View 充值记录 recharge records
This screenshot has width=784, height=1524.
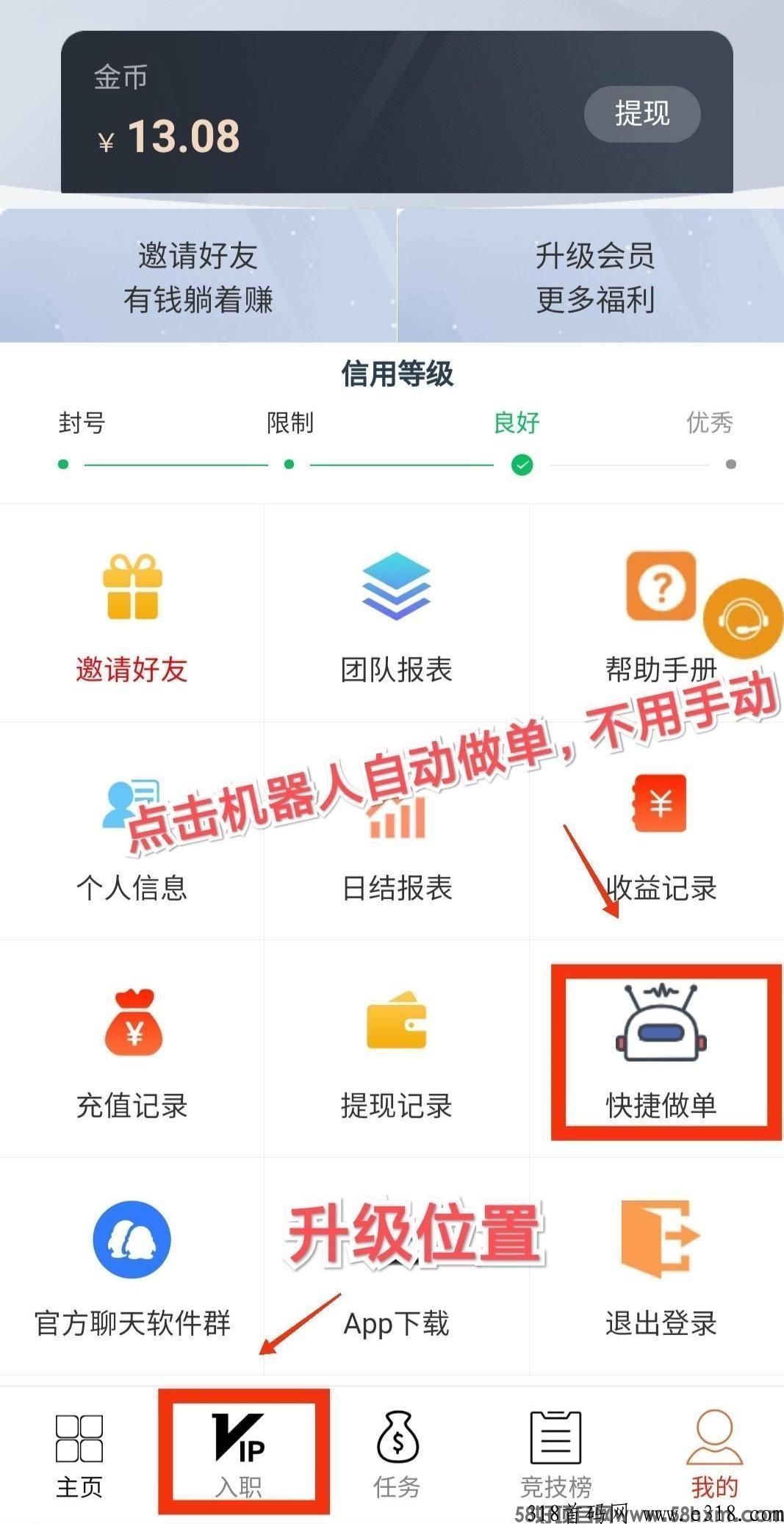132,1051
